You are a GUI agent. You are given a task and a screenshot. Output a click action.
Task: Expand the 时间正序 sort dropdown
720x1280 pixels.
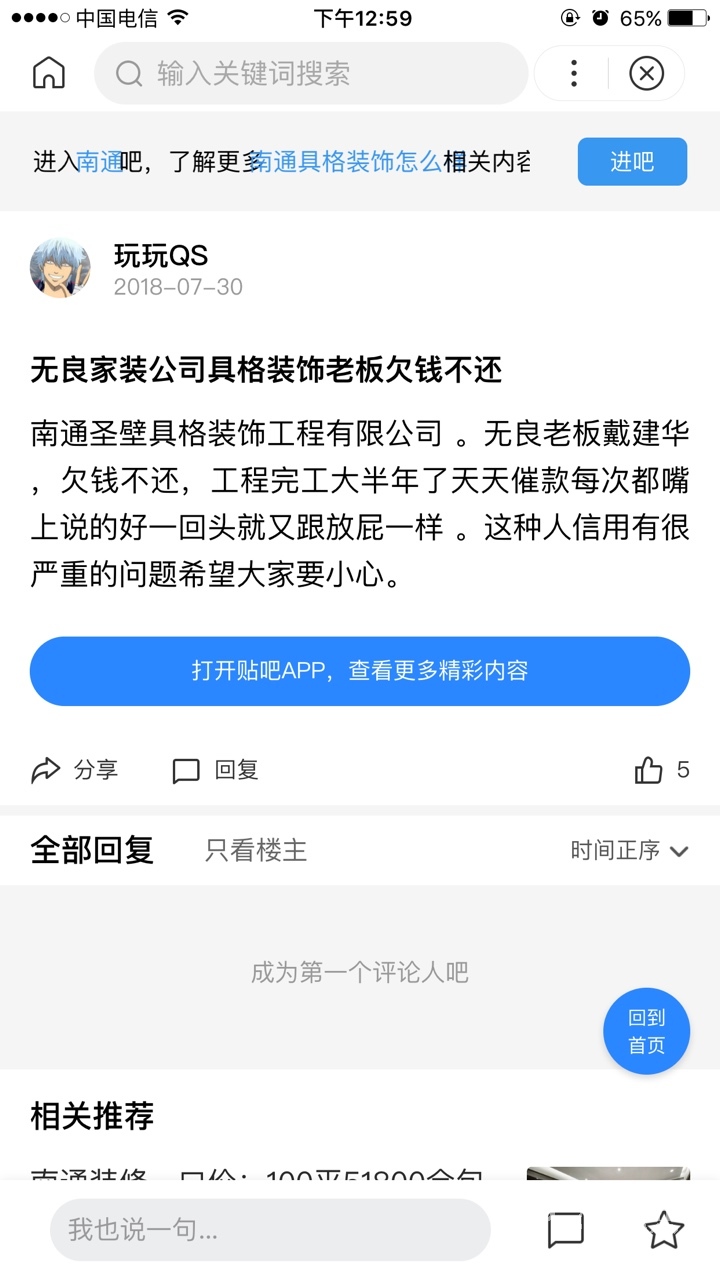(x=629, y=851)
